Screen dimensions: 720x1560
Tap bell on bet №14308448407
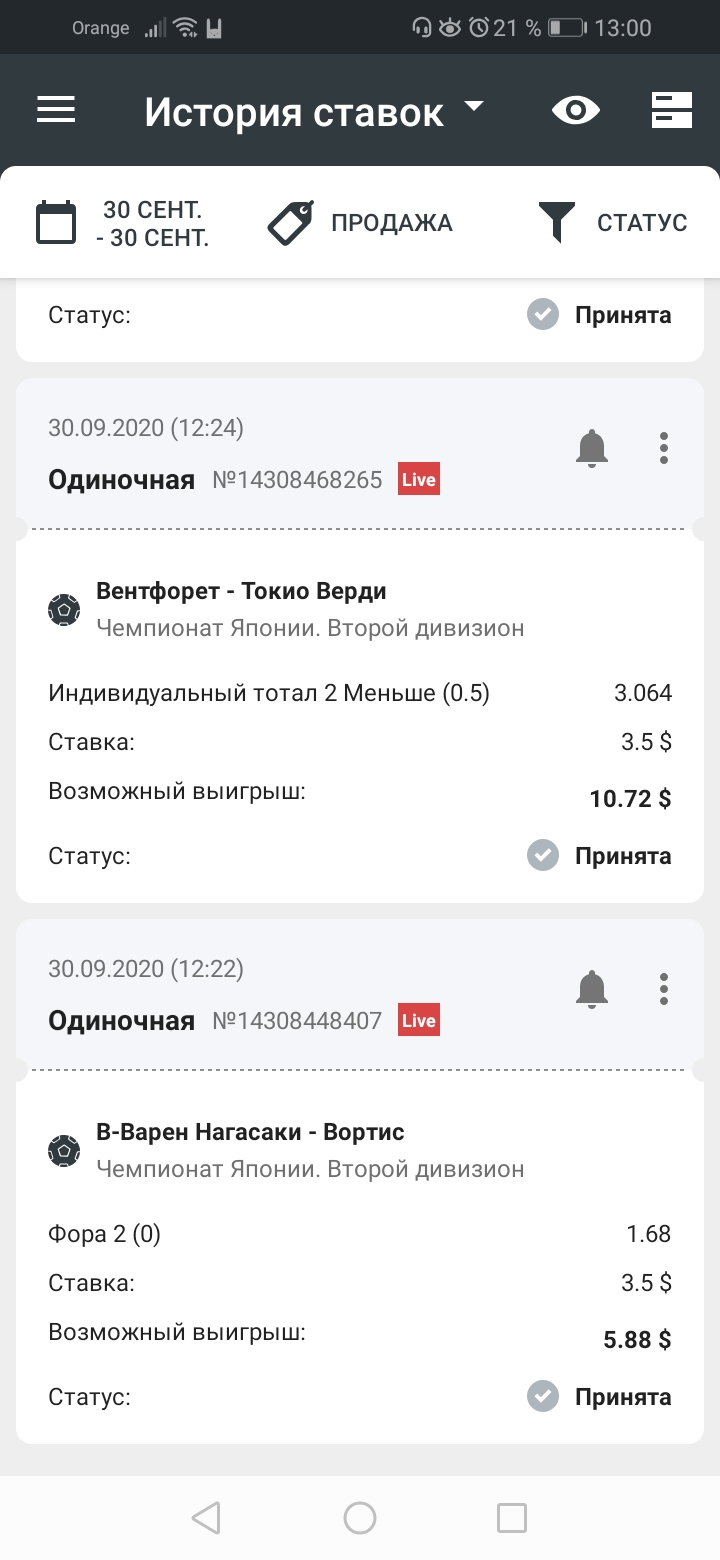pos(592,988)
